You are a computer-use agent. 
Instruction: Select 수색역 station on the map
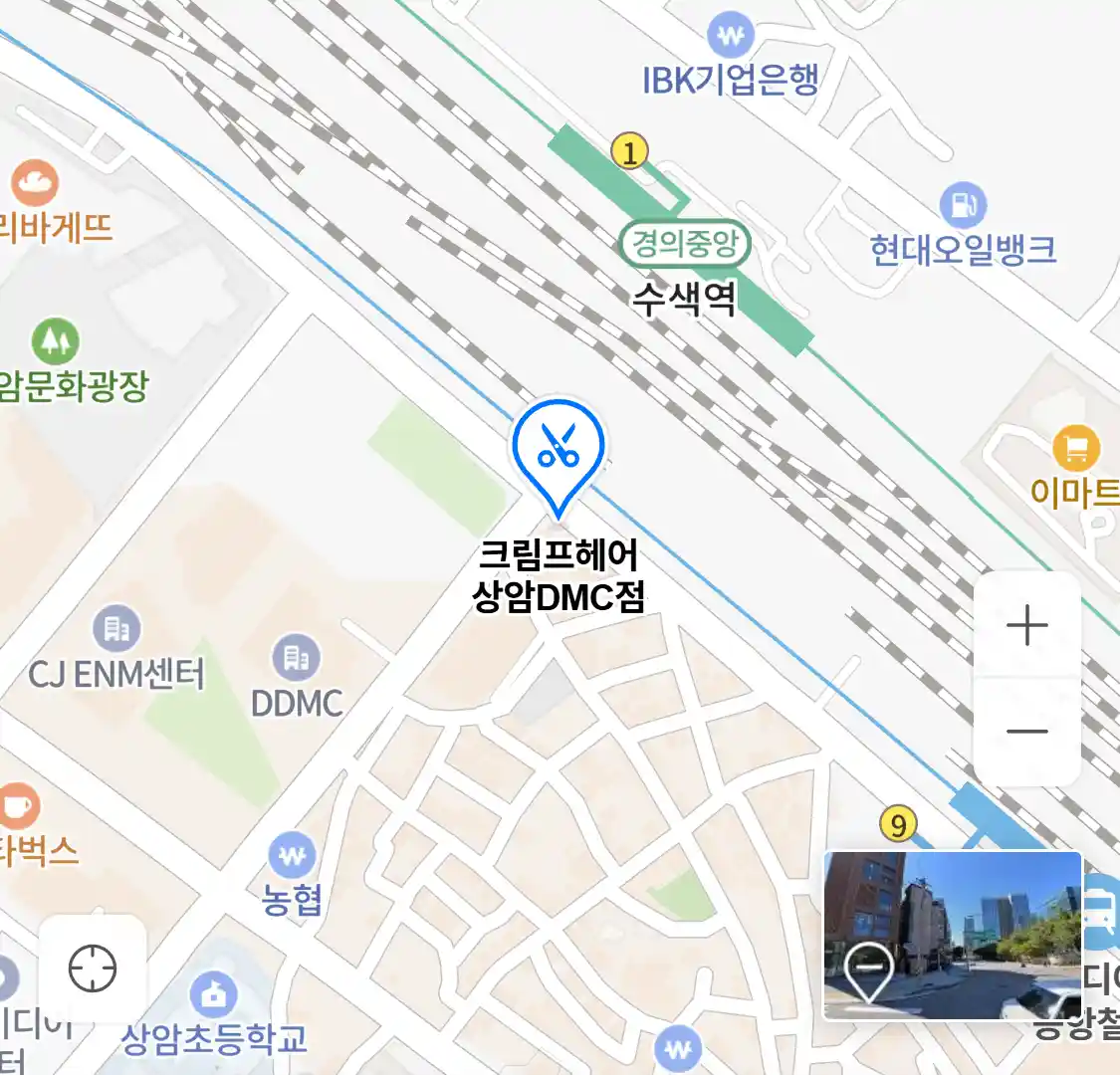pos(684,298)
